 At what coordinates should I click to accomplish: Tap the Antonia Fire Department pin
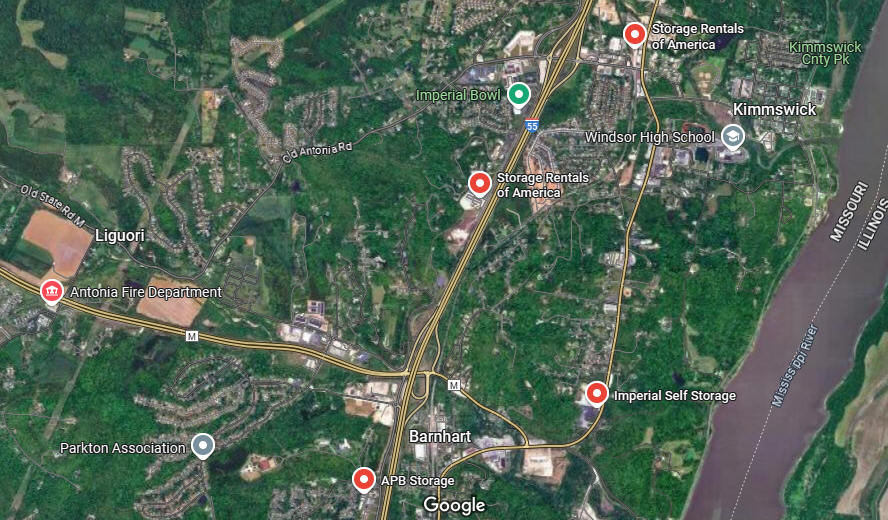point(51,291)
